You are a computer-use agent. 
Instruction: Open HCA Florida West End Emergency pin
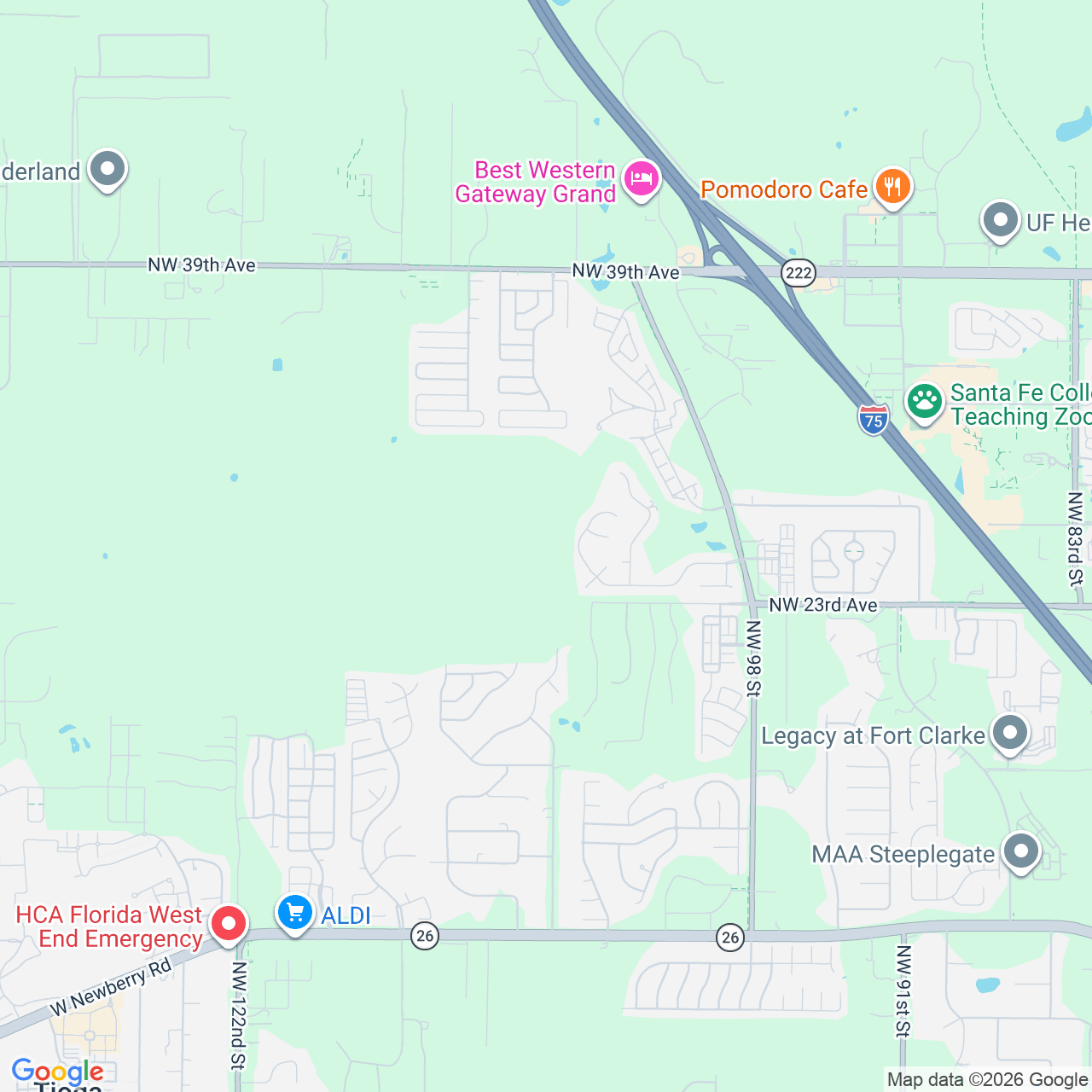point(229,925)
